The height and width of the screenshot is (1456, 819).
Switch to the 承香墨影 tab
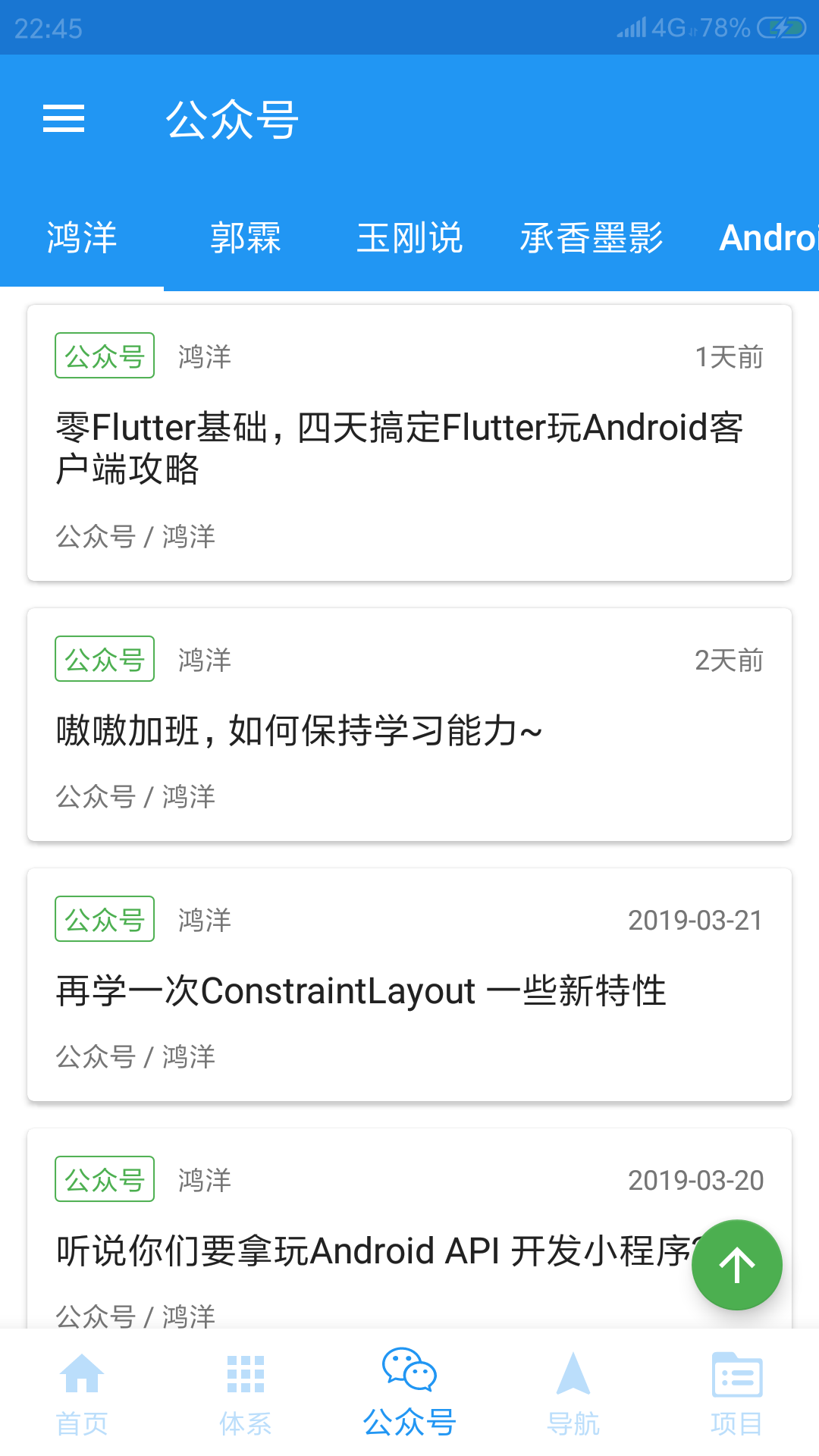591,237
